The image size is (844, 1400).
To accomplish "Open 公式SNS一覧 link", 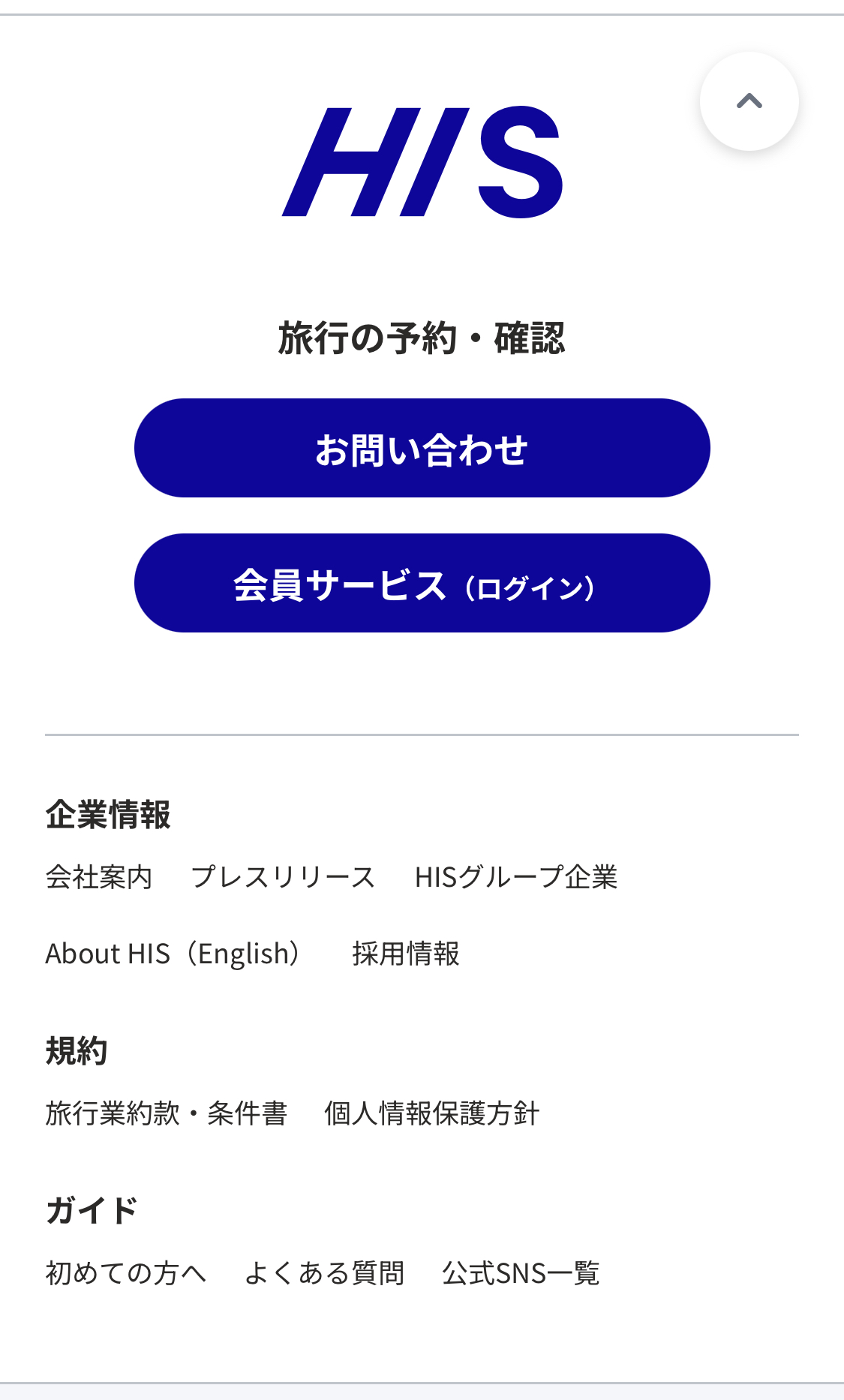I will point(521,1273).
